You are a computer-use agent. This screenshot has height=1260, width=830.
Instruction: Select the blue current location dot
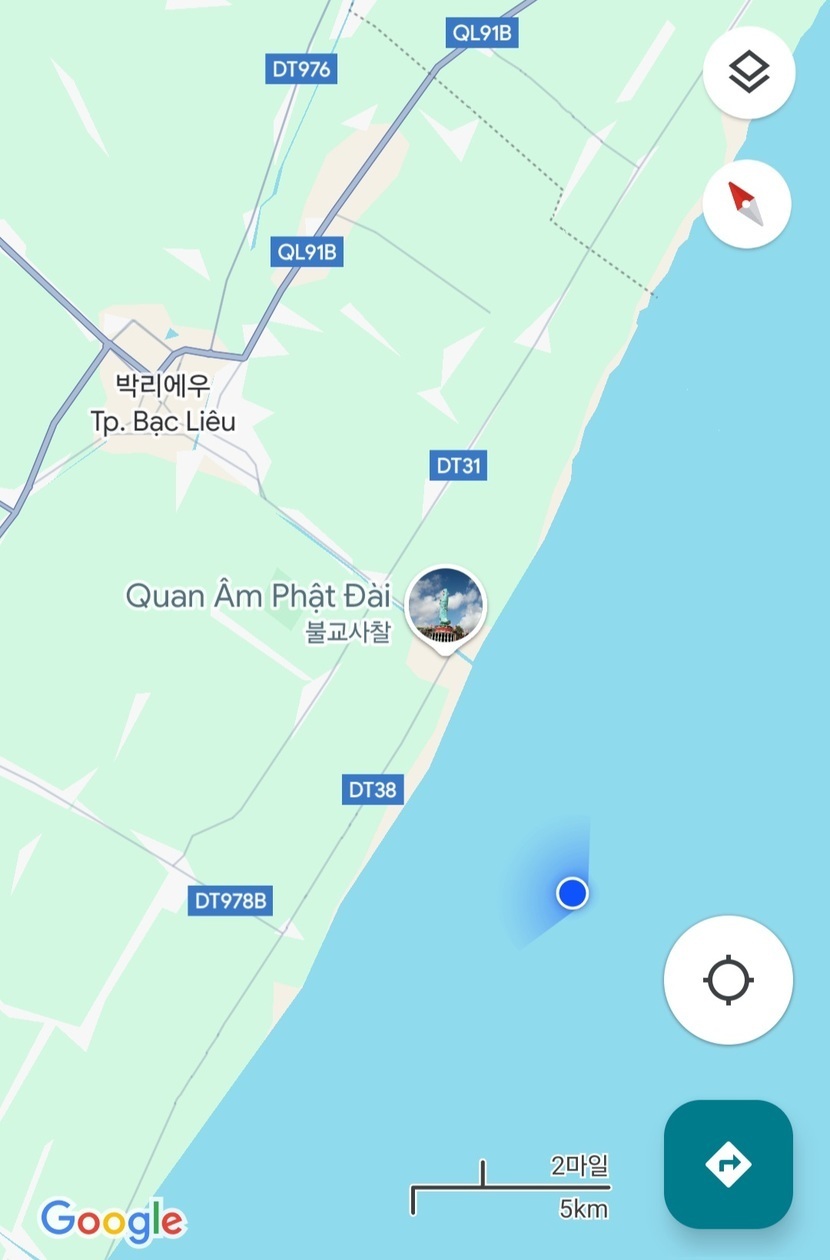(x=572, y=892)
